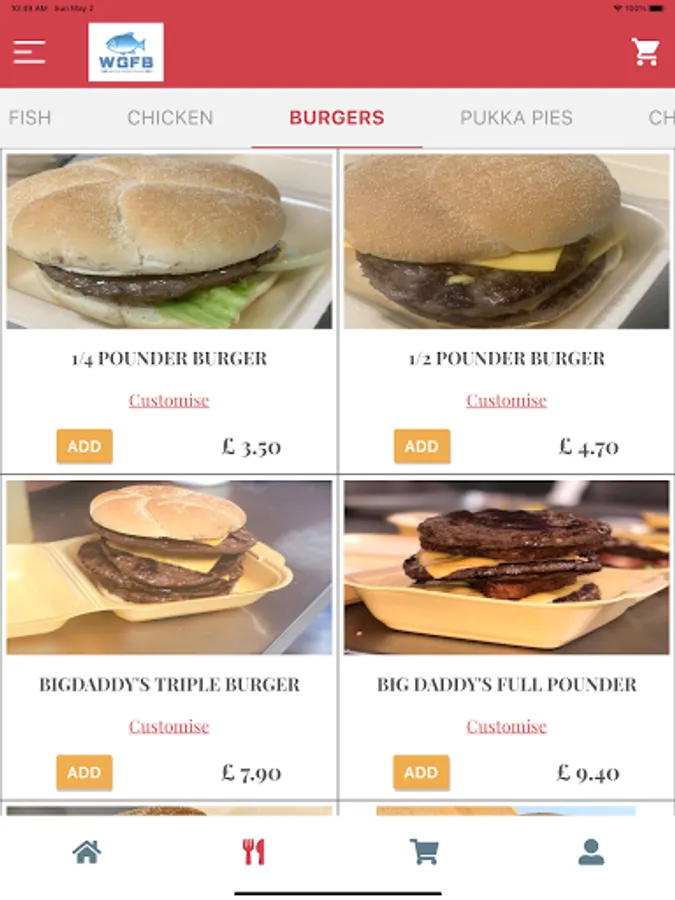Add Big Daddy's Full Pounder to cart
Viewport: 675px width, 900px height.
(x=421, y=772)
